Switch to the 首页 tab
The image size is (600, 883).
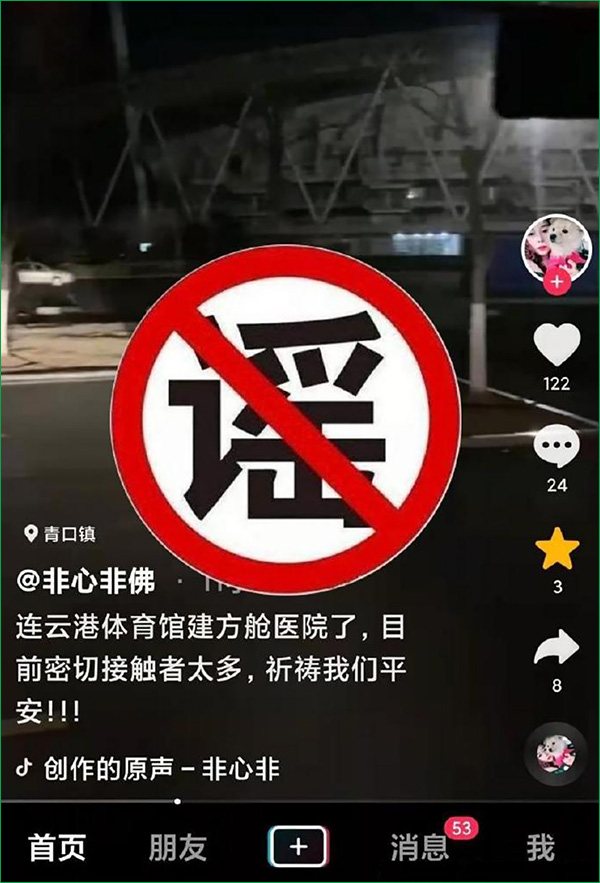[57, 848]
